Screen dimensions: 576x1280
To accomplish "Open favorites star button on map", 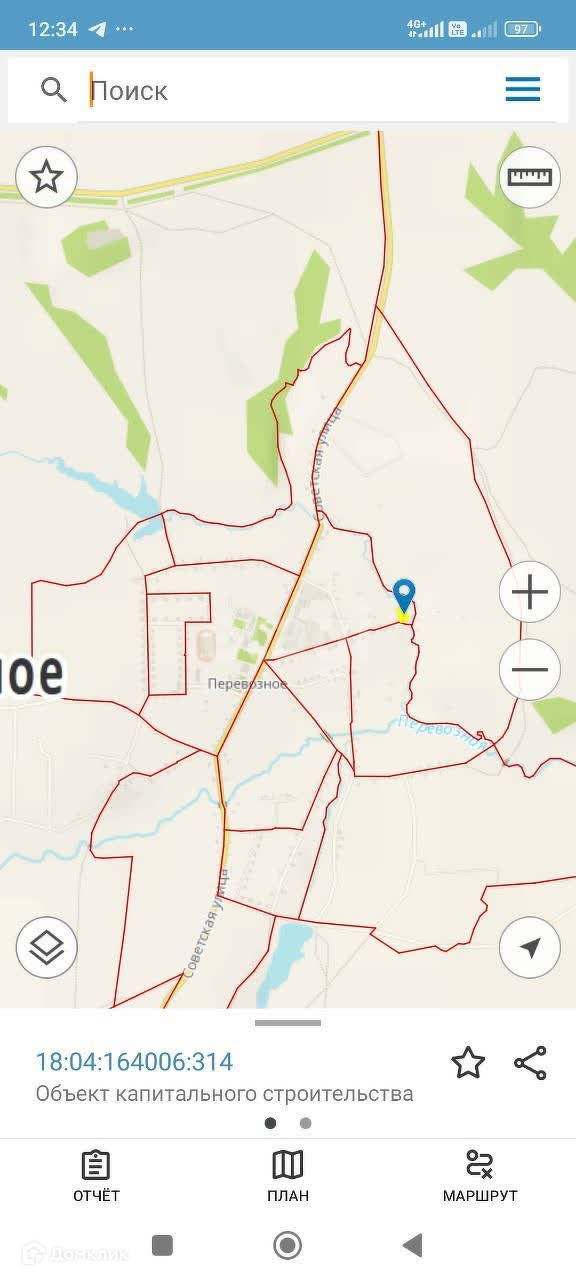I will (x=46, y=178).
